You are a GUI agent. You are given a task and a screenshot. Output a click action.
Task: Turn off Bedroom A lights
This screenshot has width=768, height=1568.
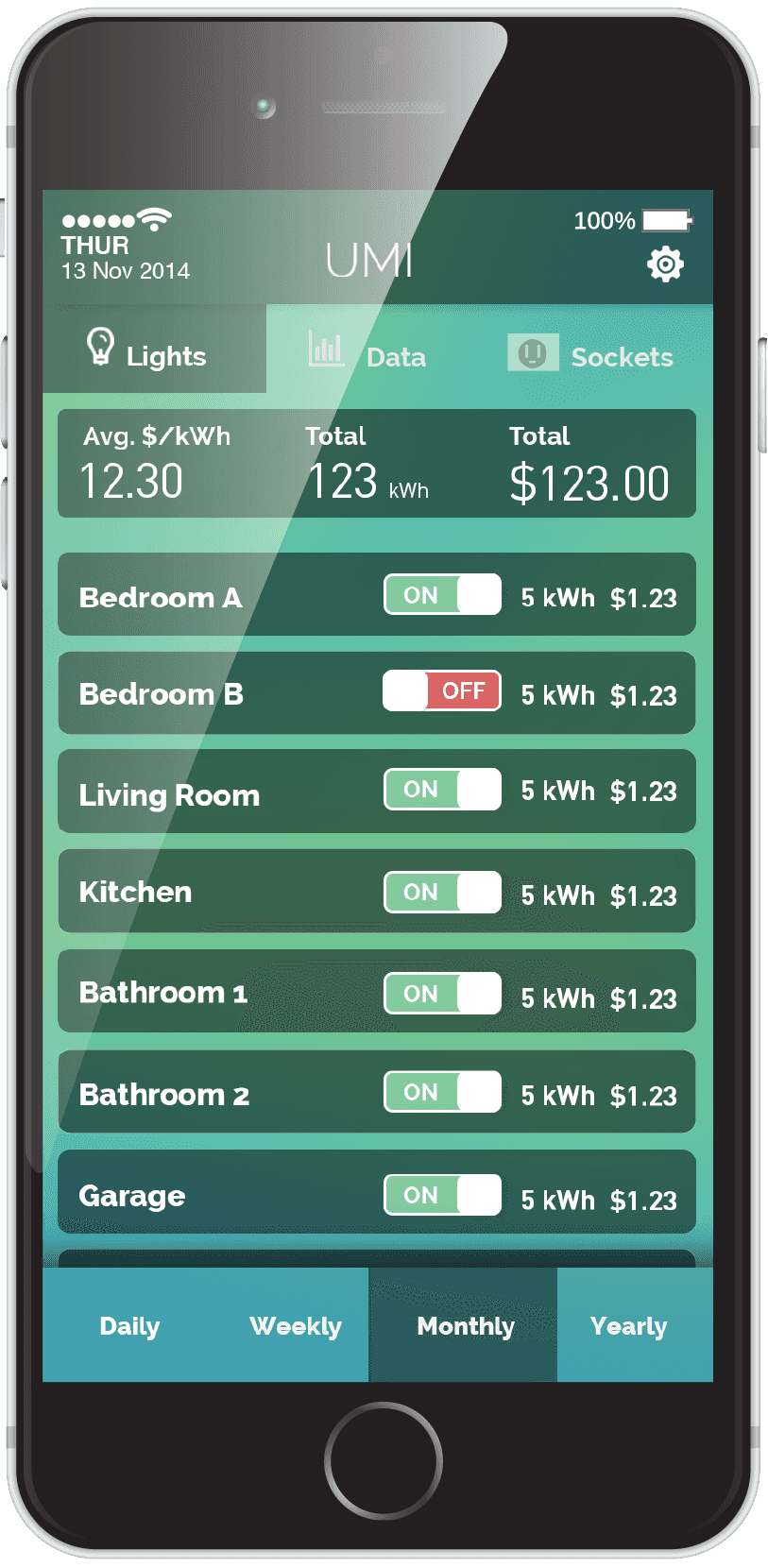tap(442, 595)
